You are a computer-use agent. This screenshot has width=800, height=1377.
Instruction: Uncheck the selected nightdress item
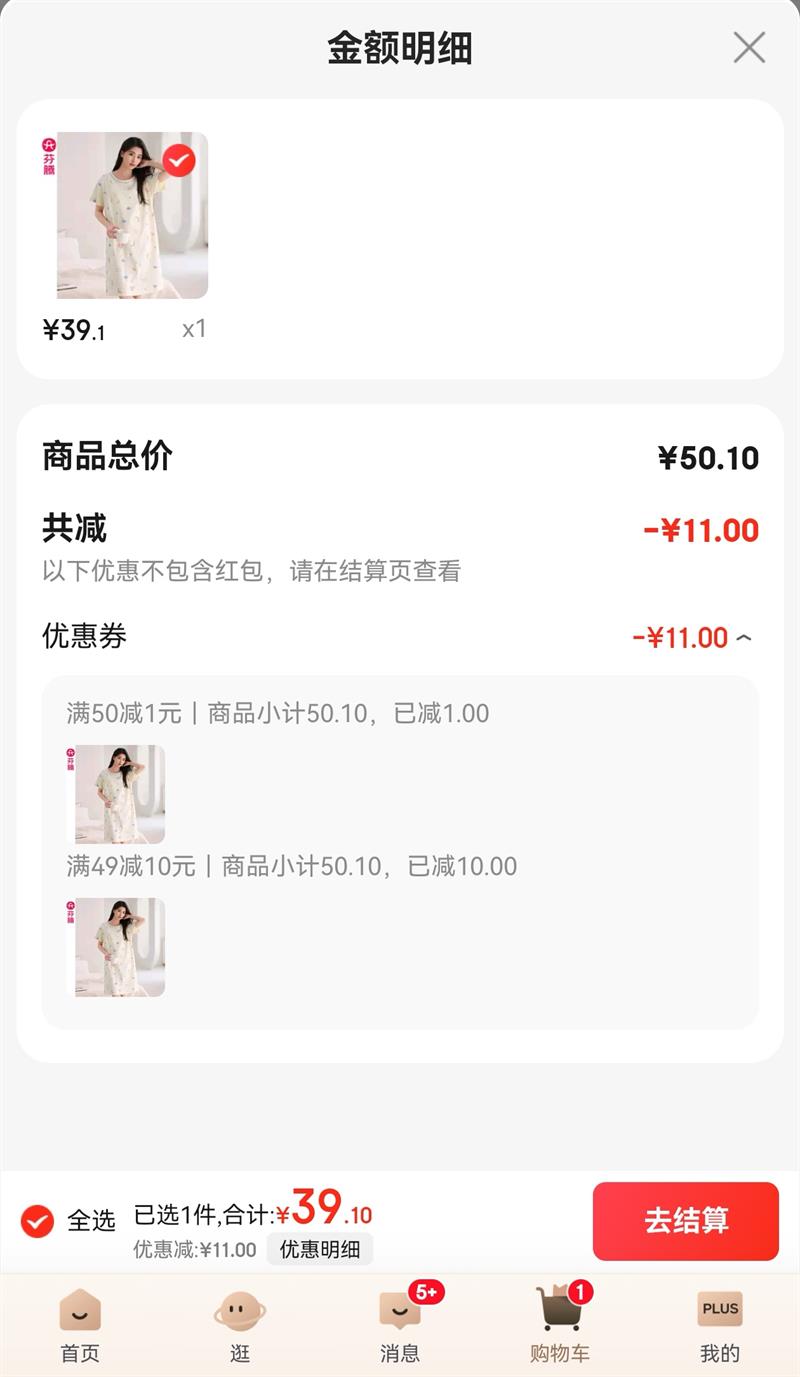pyautogui.click(x=179, y=160)
